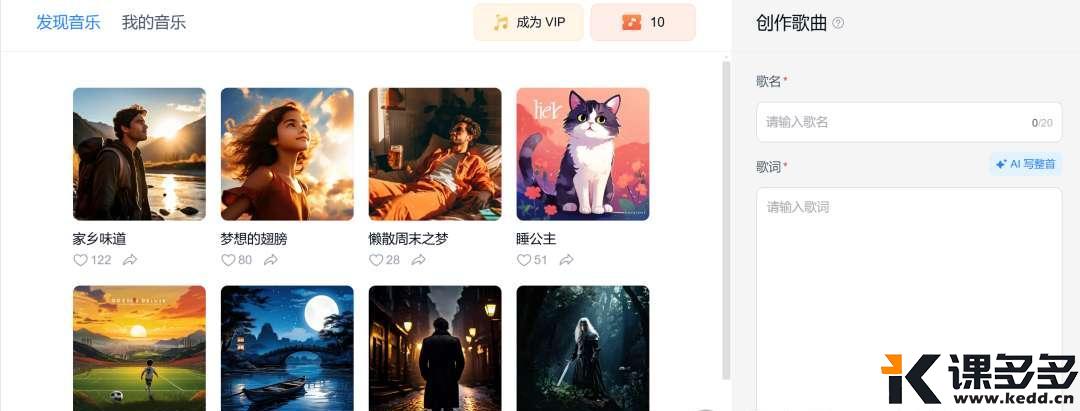The height and width of the screenshot is (411, 1080).
Task: Tap the 成为 VIP button
Action: (x=528, y=22)
